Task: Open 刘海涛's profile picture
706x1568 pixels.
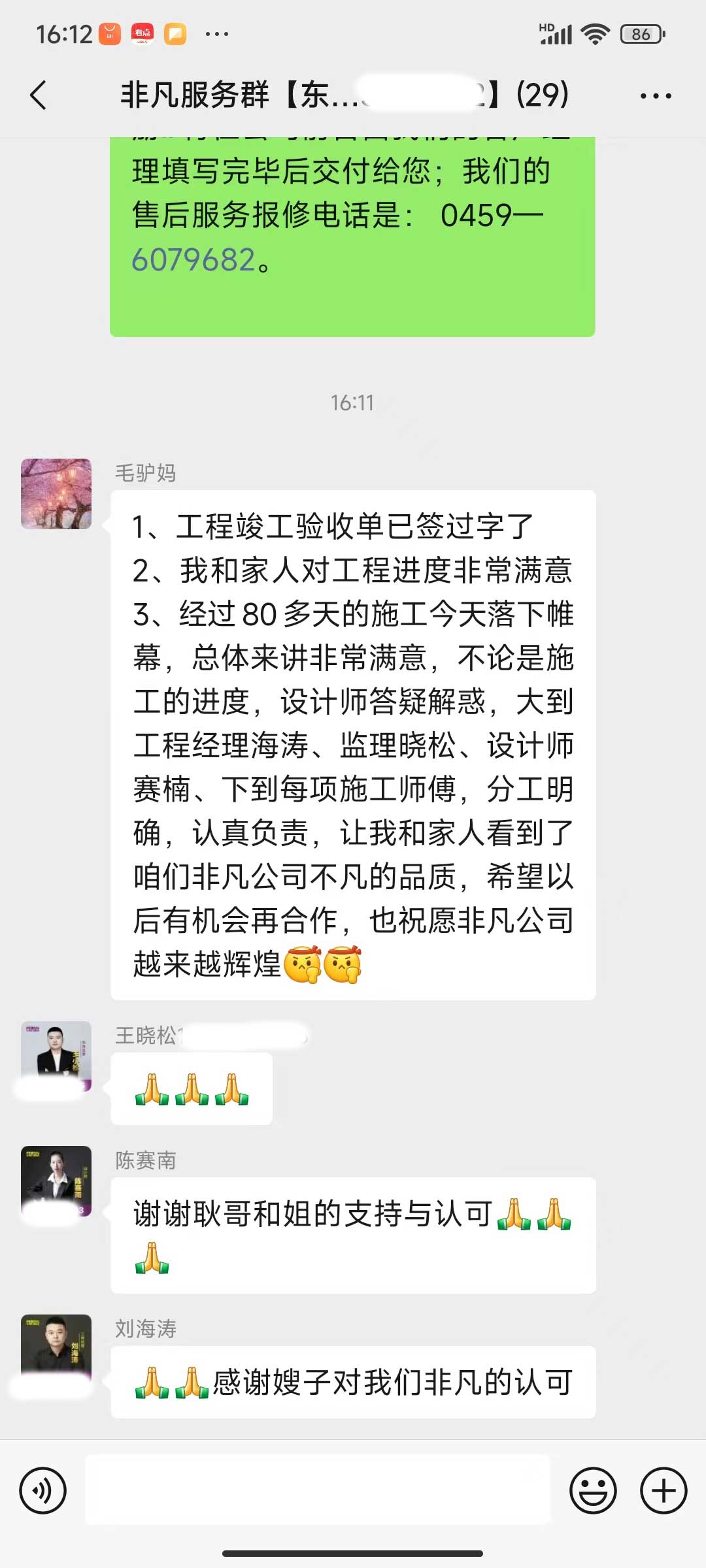Action: coord(56,1348)
